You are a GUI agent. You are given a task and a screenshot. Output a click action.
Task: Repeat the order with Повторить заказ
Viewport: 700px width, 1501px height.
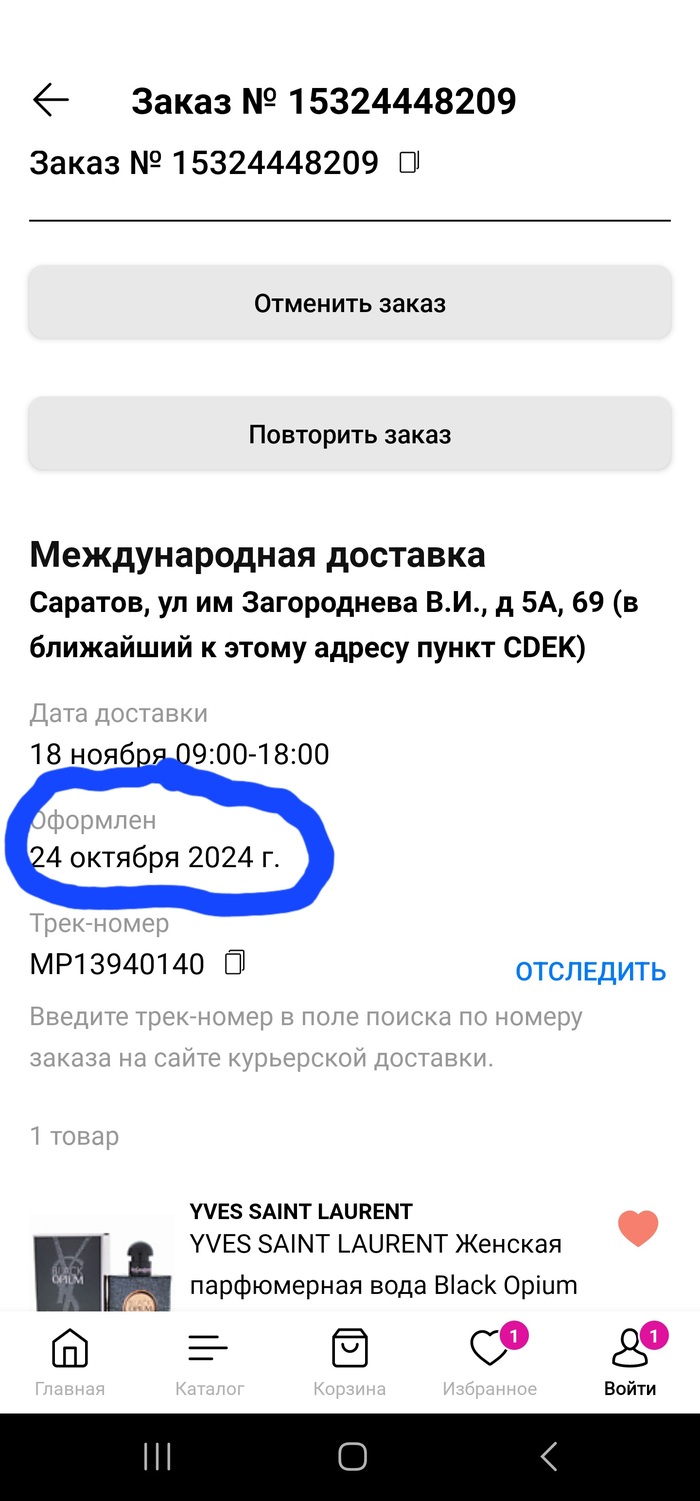(350, 435)
